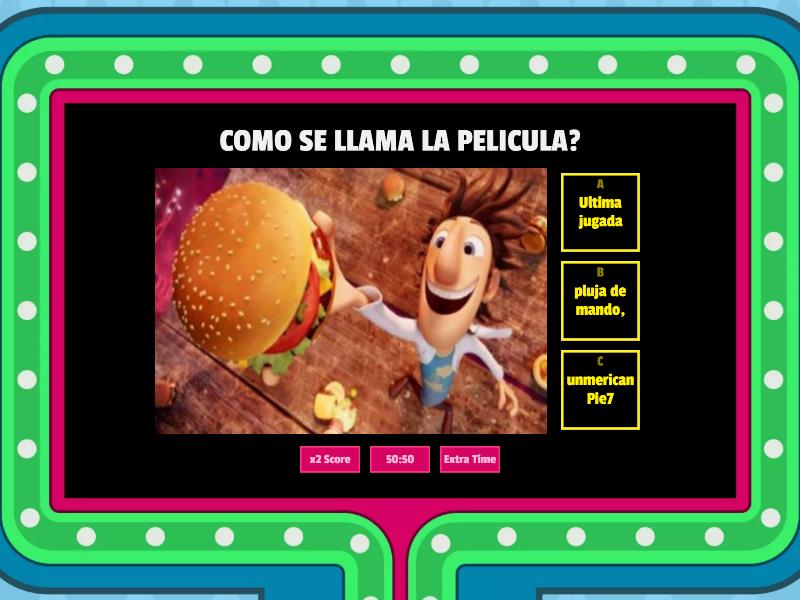
Task: Choose answer B pluja de mando
Action: coord(600,300)
